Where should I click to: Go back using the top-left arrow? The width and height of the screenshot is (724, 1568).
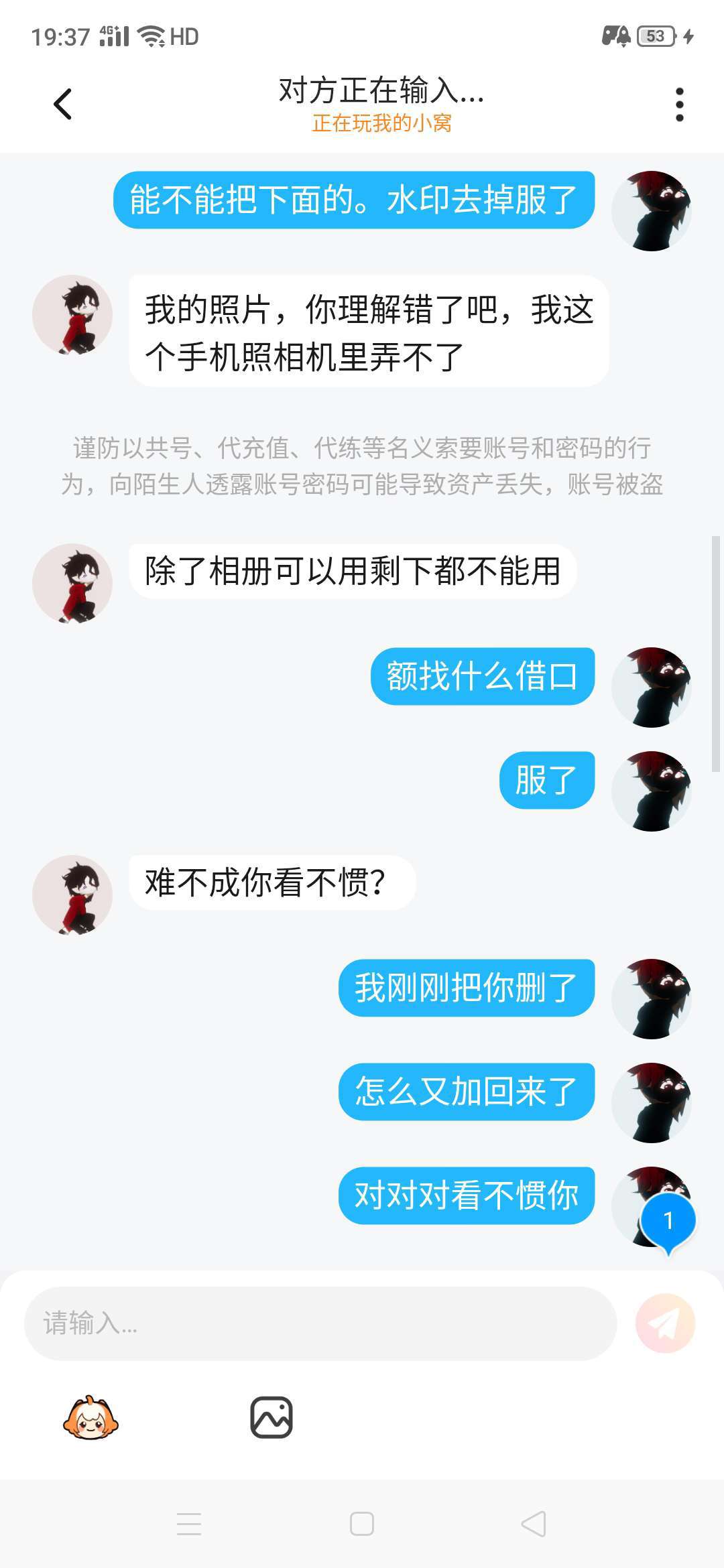click(x=62, y=104)
